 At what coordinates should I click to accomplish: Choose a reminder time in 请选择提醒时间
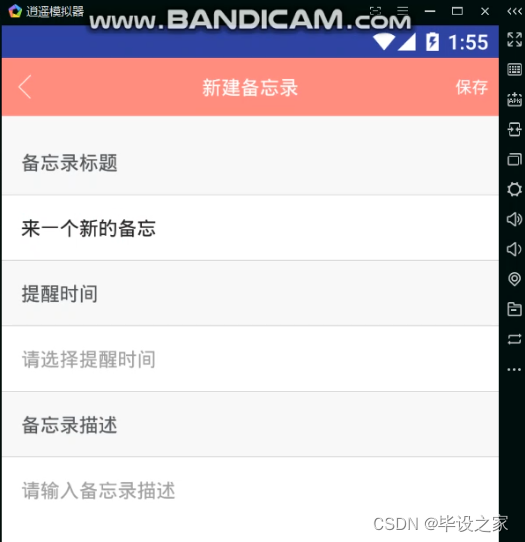click(250, 359)
